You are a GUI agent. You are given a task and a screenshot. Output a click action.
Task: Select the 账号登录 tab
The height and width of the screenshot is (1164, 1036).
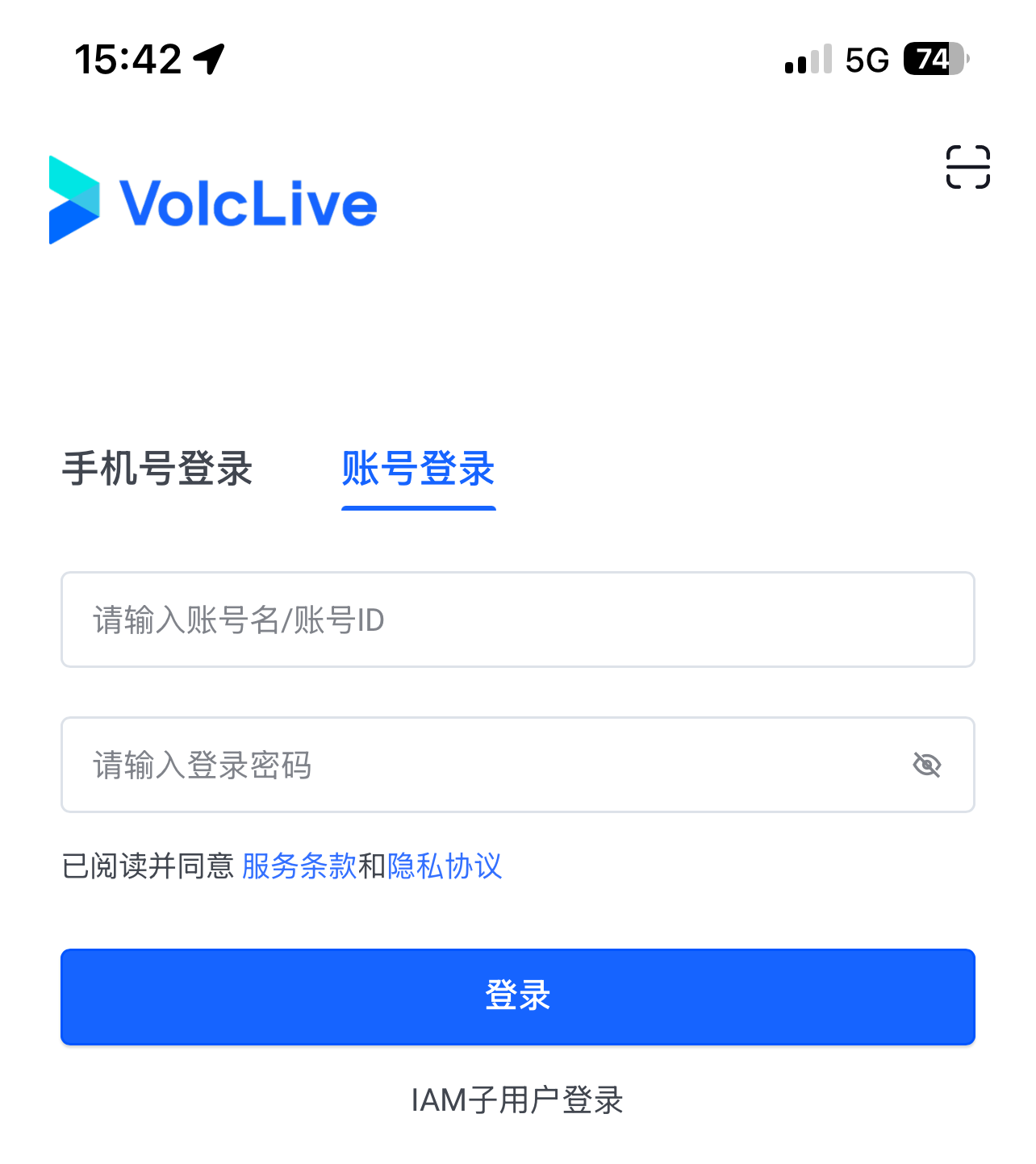pyautogui.click(x=418, y=469)
